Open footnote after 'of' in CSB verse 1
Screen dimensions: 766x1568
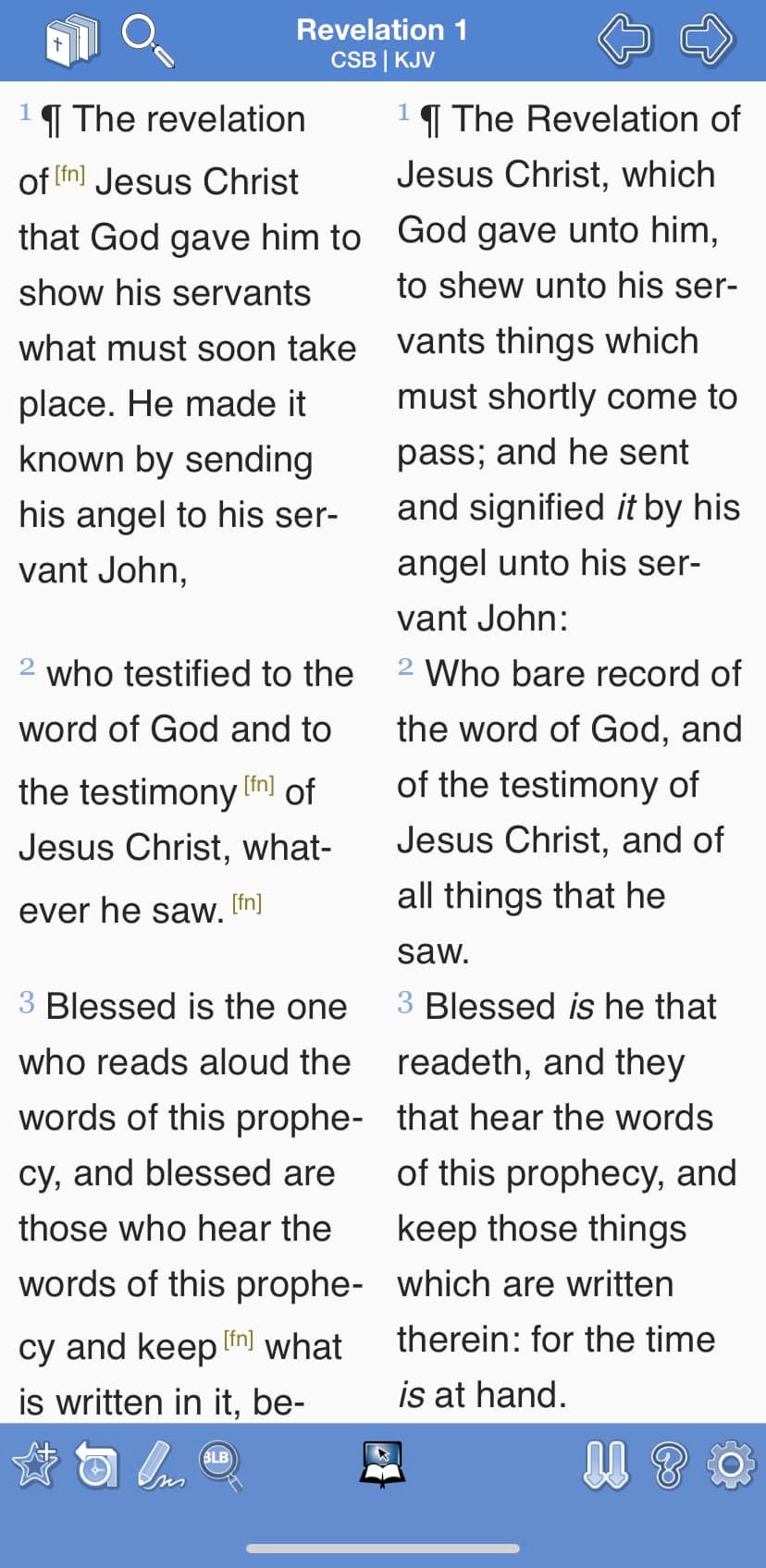click(x=70, y=174)
